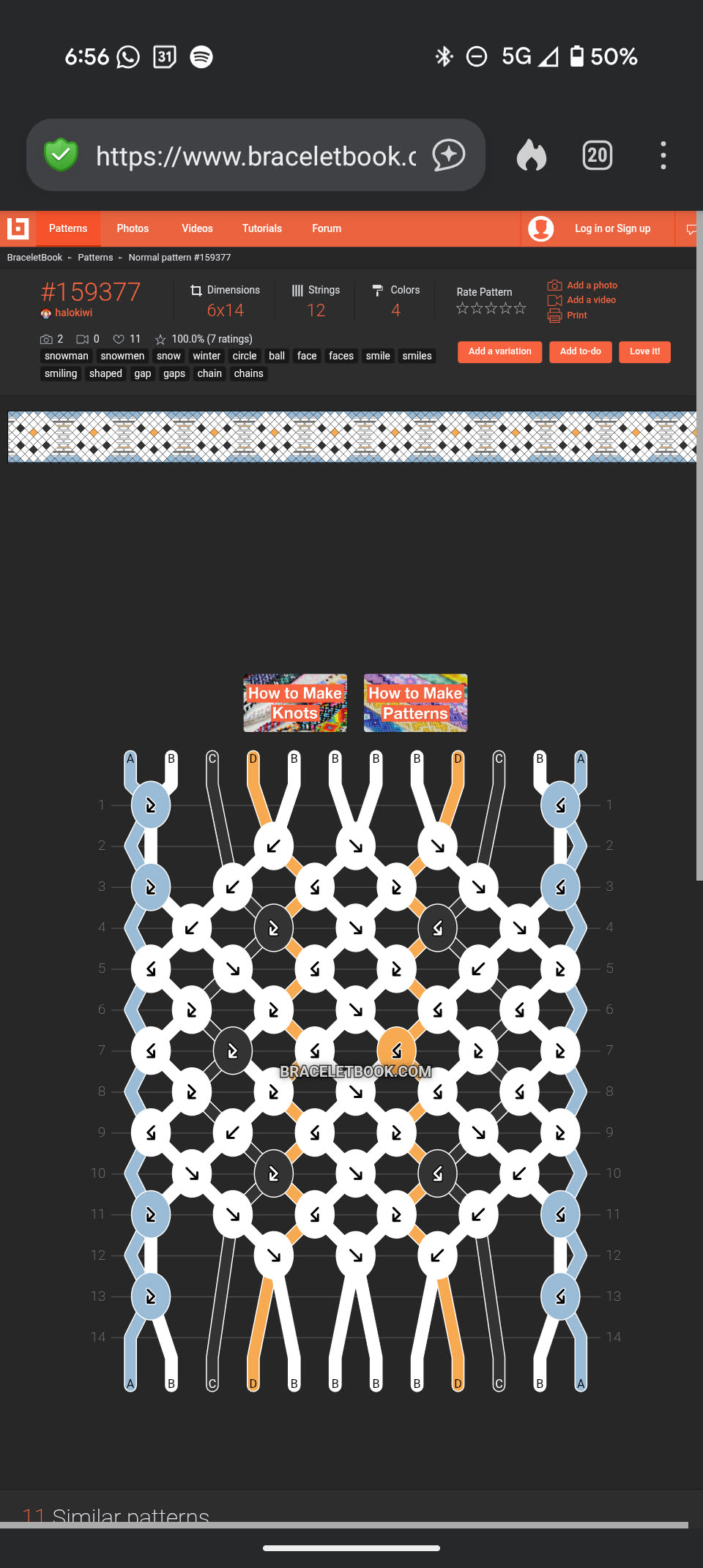Switch to the Videos tab
Screen dimensions: 703x1568
click(x=197, y=228)
